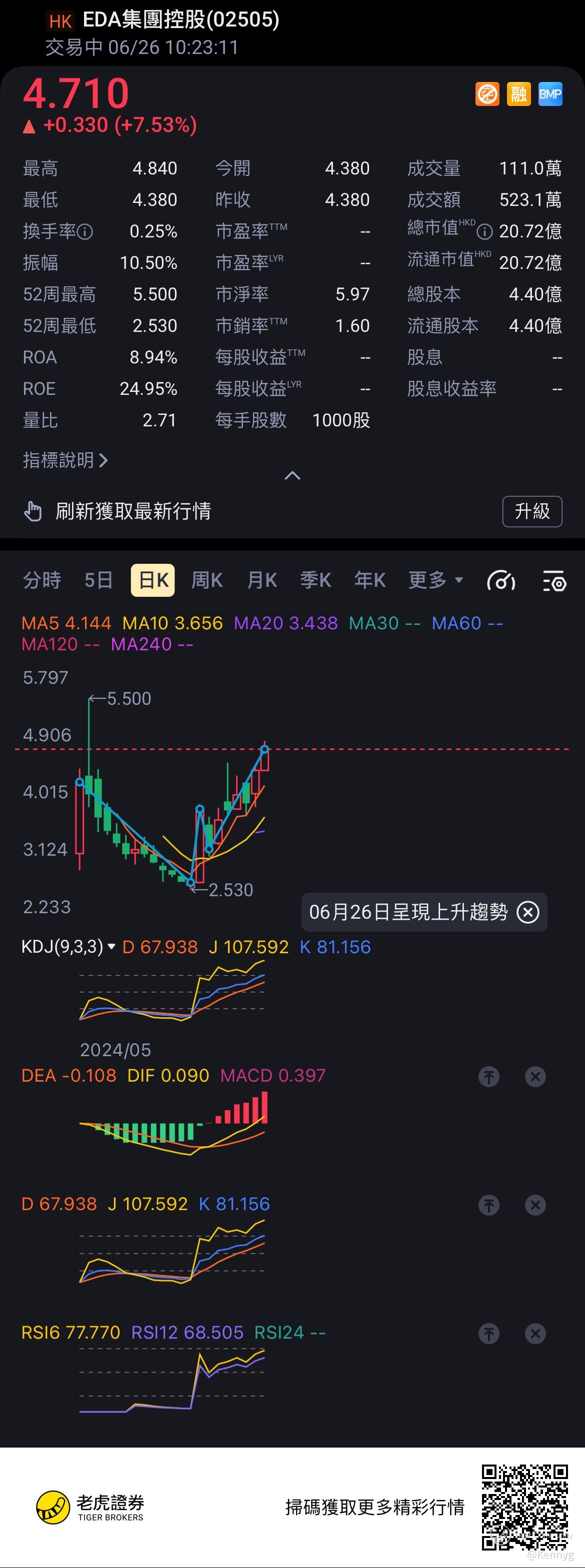This screenshot has height=1568, width=585.
Task: Open 指標說明 explanation
Action: coord(65,460)
